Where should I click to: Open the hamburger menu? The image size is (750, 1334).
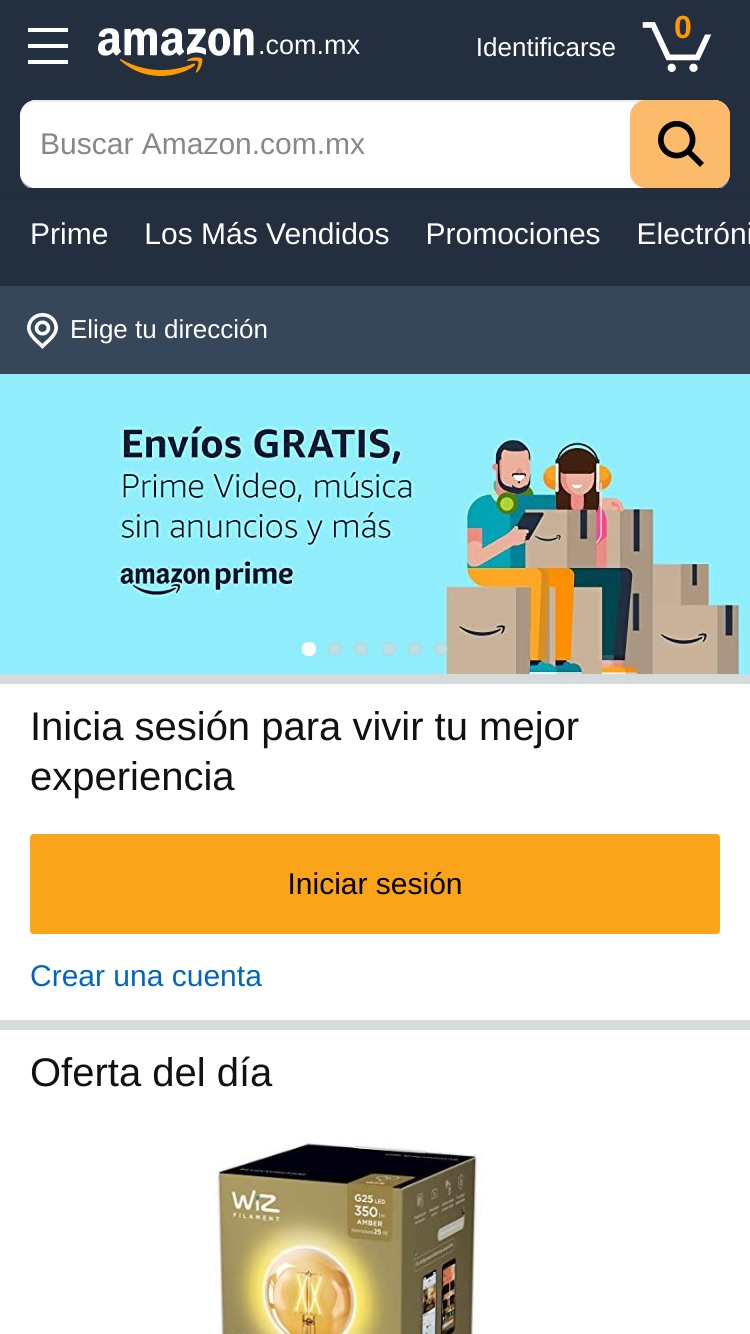coord(48,46)
